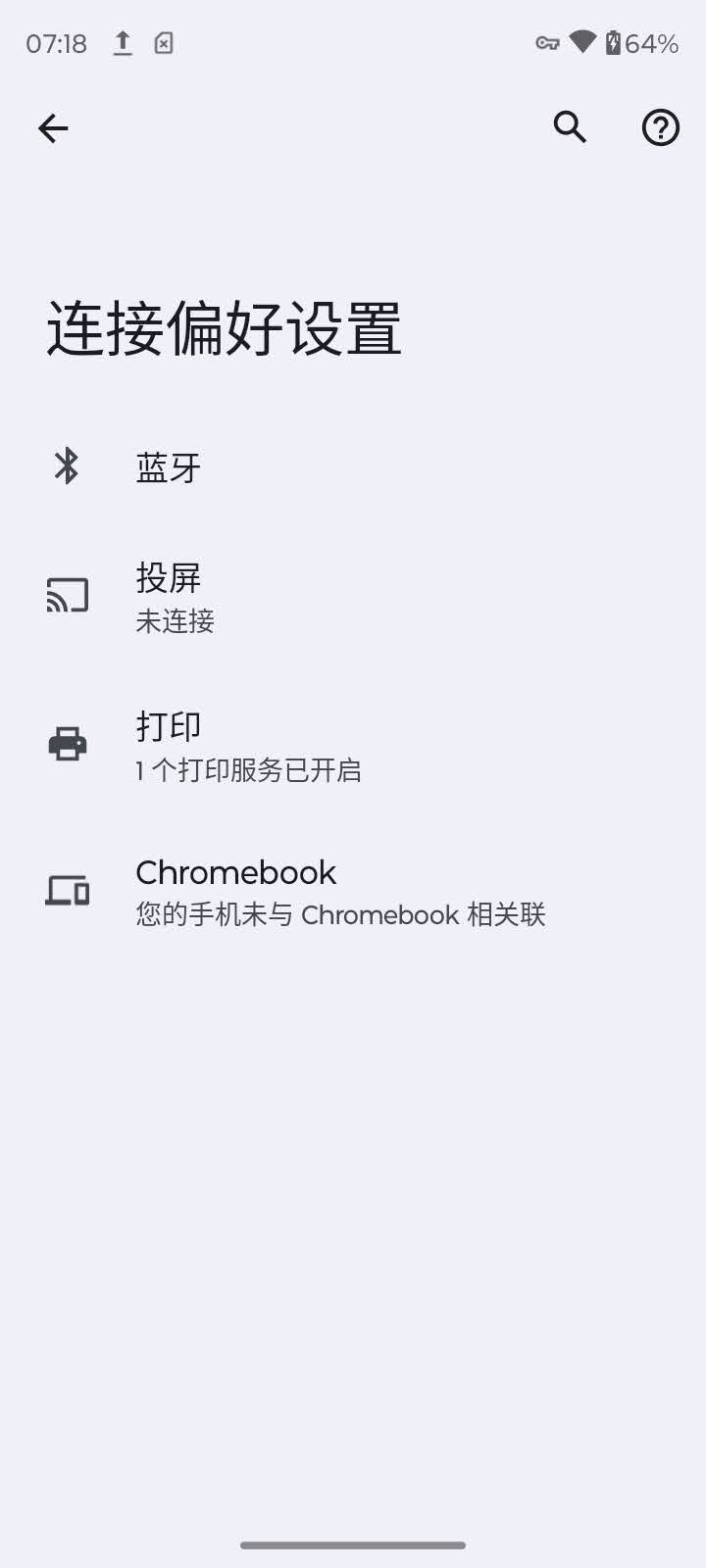The width and height of the screenshot is (706, 1568).
Task: Go back using the top-left arrow
Action: pyautogui.click(x=53, y=128)
